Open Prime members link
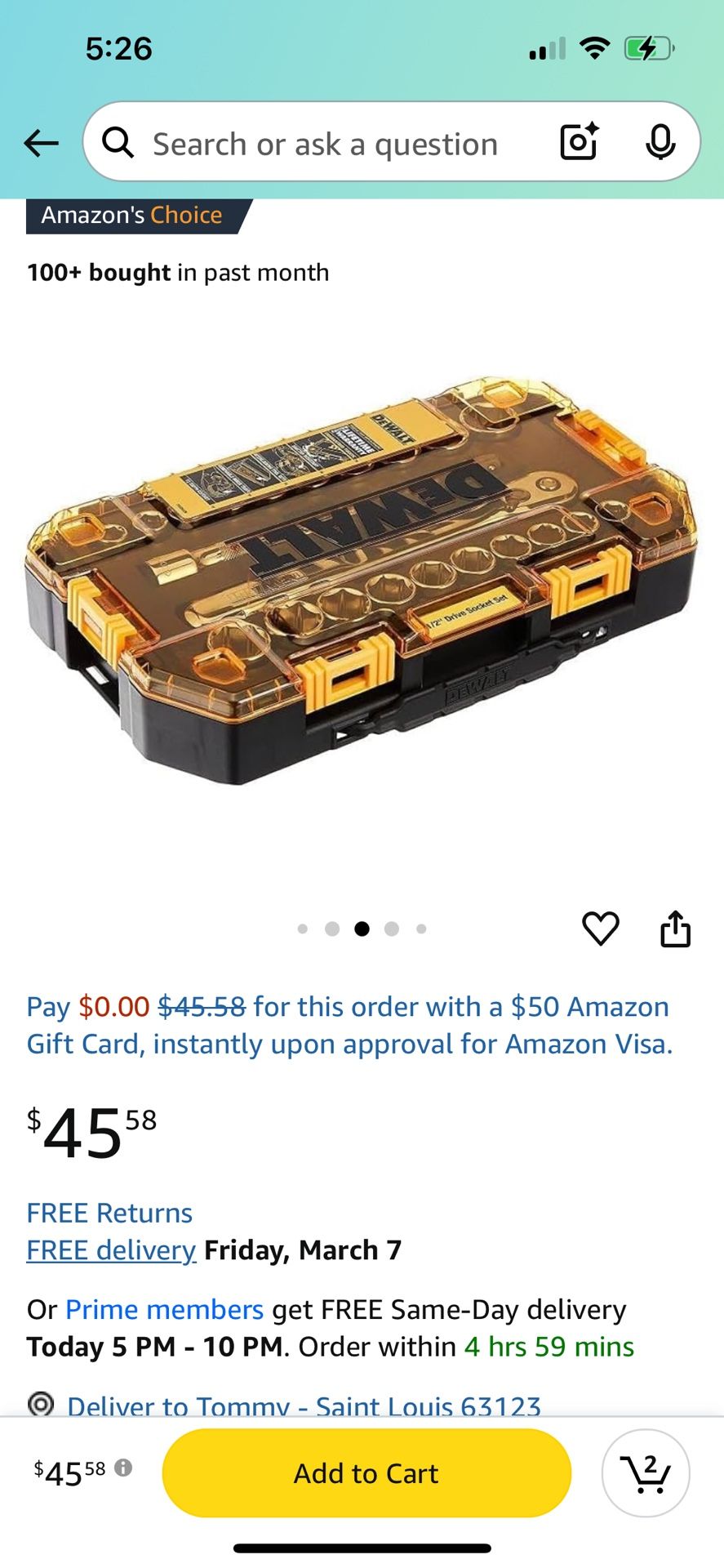This screenshot has width=724, height=1568. click(164, 1309)
